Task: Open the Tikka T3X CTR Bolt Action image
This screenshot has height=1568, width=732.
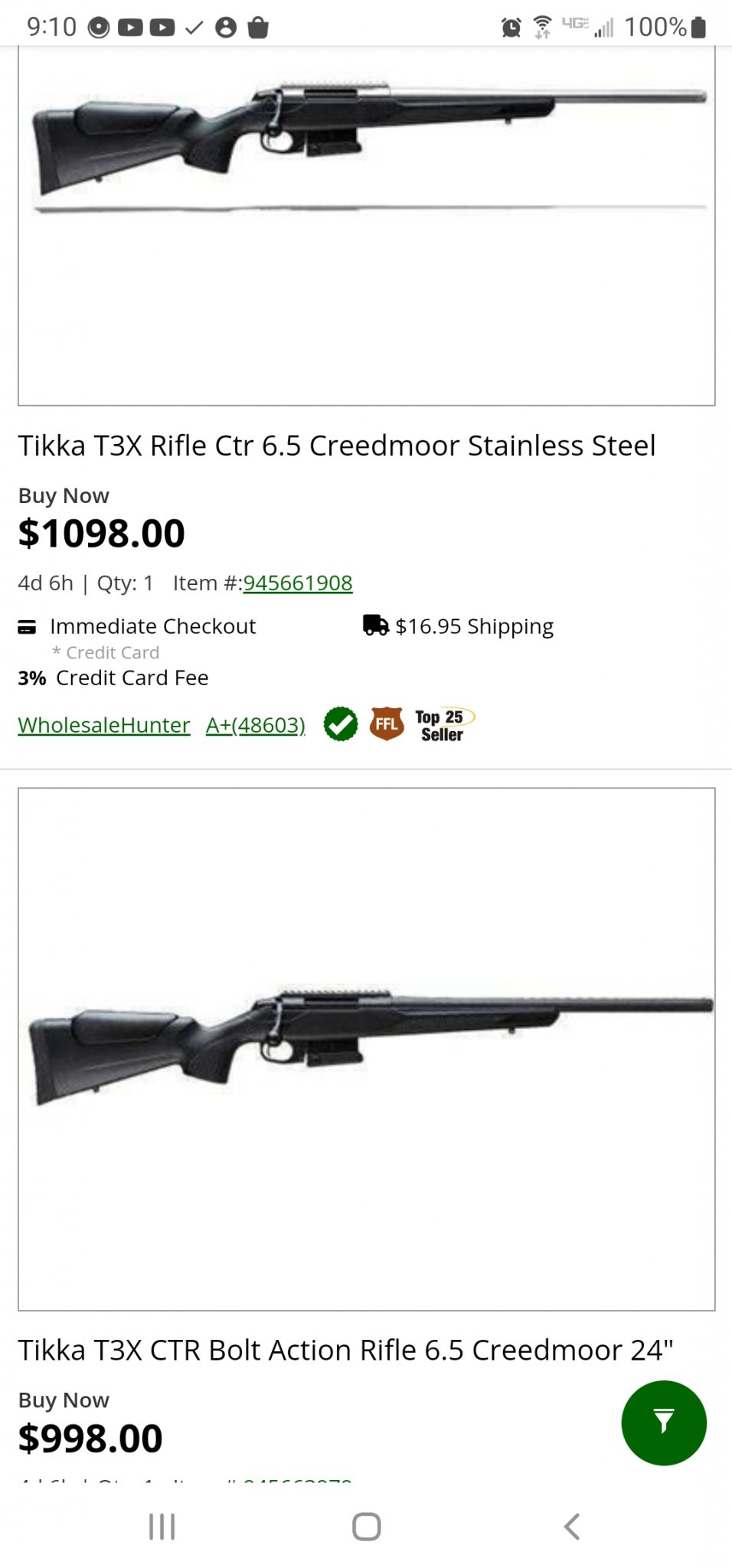Action: [367, 1049]
